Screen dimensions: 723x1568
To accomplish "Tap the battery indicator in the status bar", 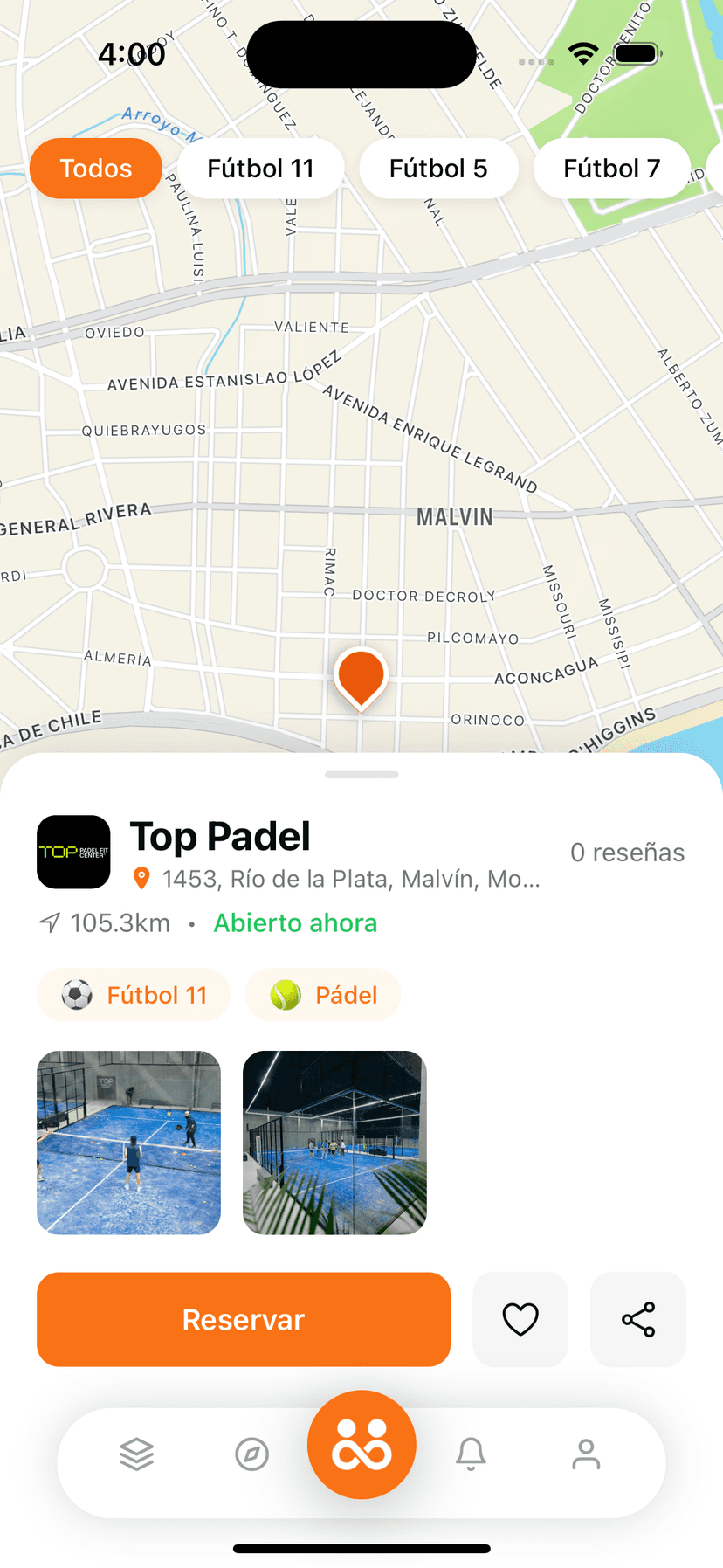I will [637, 52].
